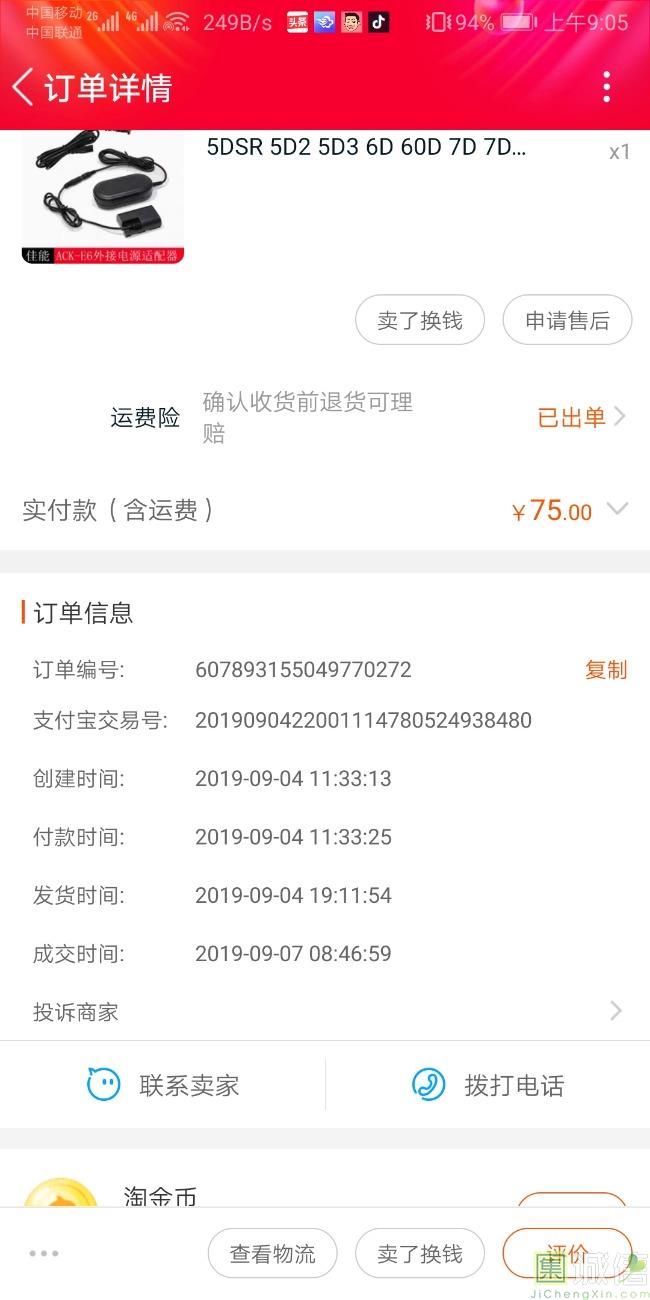This screenshot has height=1300, width=650.
Task: Open 投诉商家 to report the seller
Action: tap(325, 1012)
